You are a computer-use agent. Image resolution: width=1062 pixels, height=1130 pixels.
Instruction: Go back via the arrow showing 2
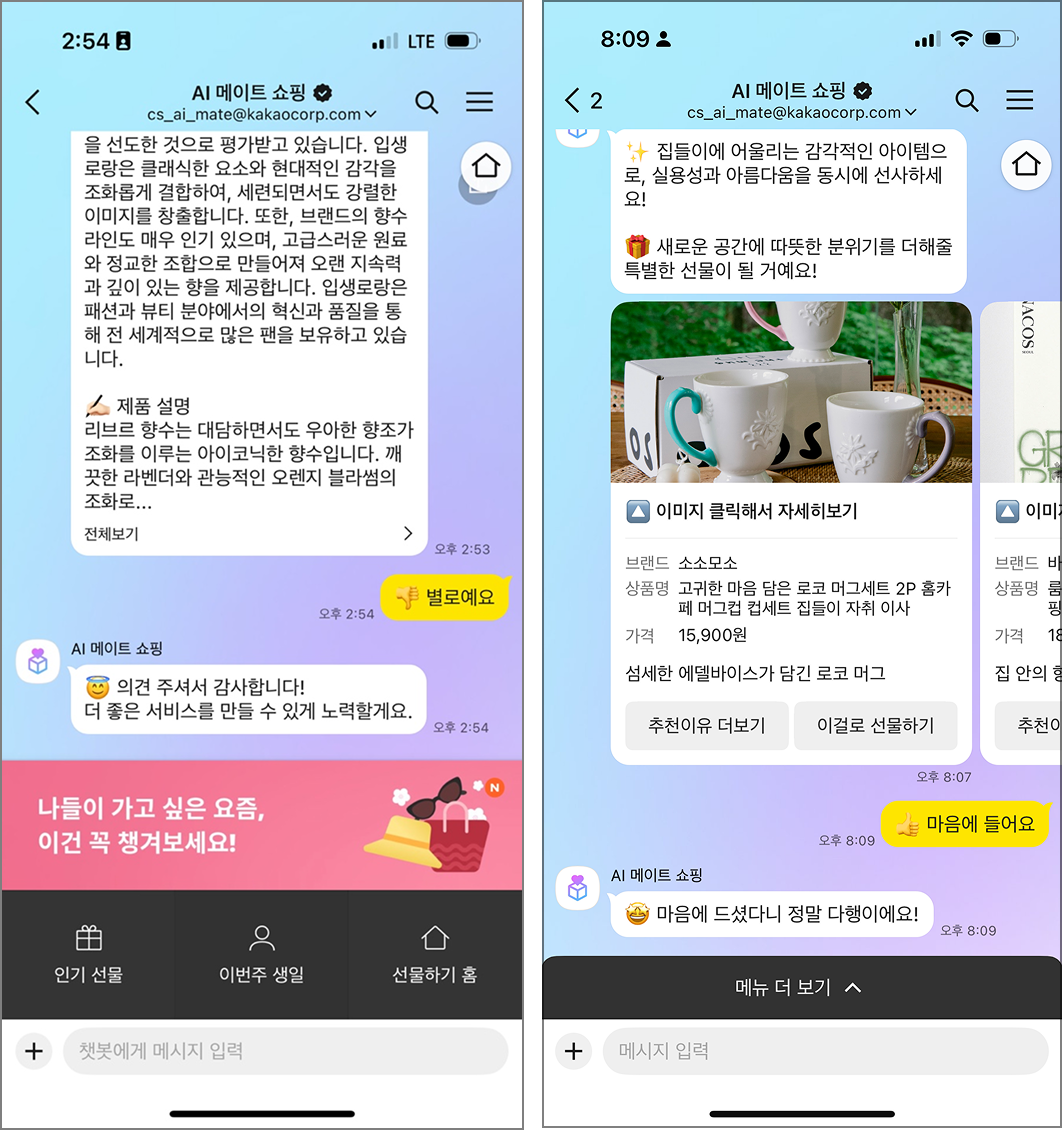(584, 100)
